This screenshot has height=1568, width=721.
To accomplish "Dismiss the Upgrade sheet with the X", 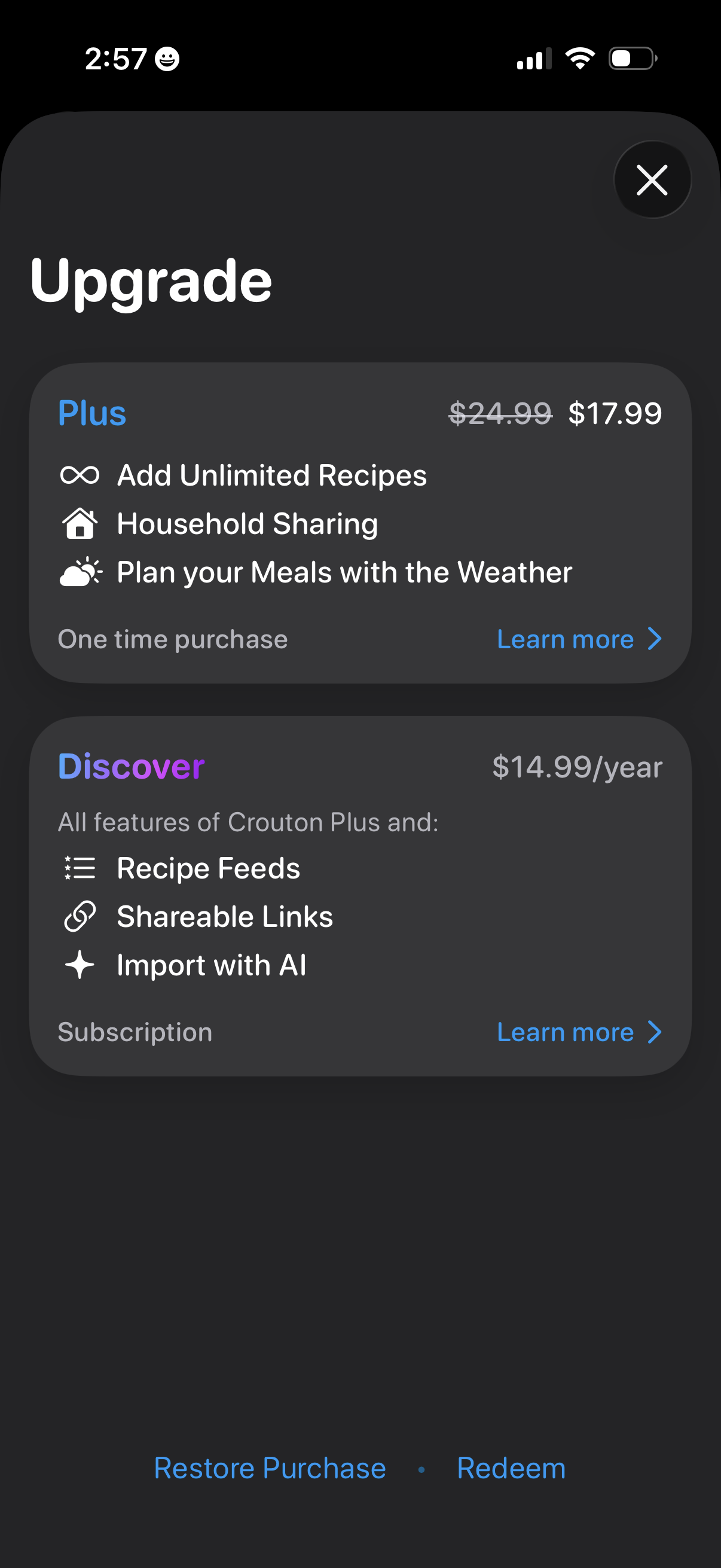I will pyautogui.click(x=652, y=179).
